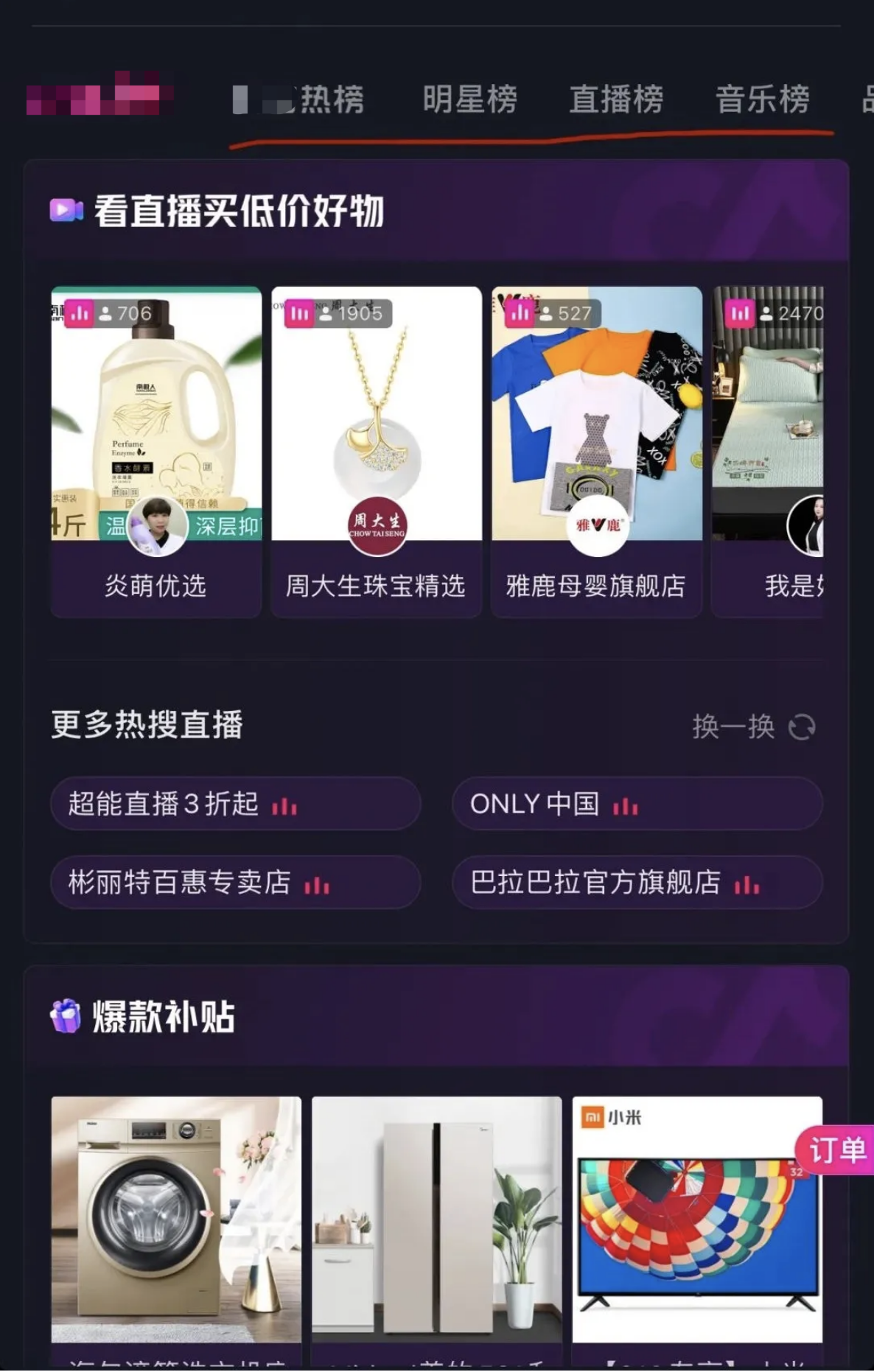Tap the 超能直播3折起 chip
This screenshot has height=1372, width=874.
pyautogui.click(x=235, y=804)
